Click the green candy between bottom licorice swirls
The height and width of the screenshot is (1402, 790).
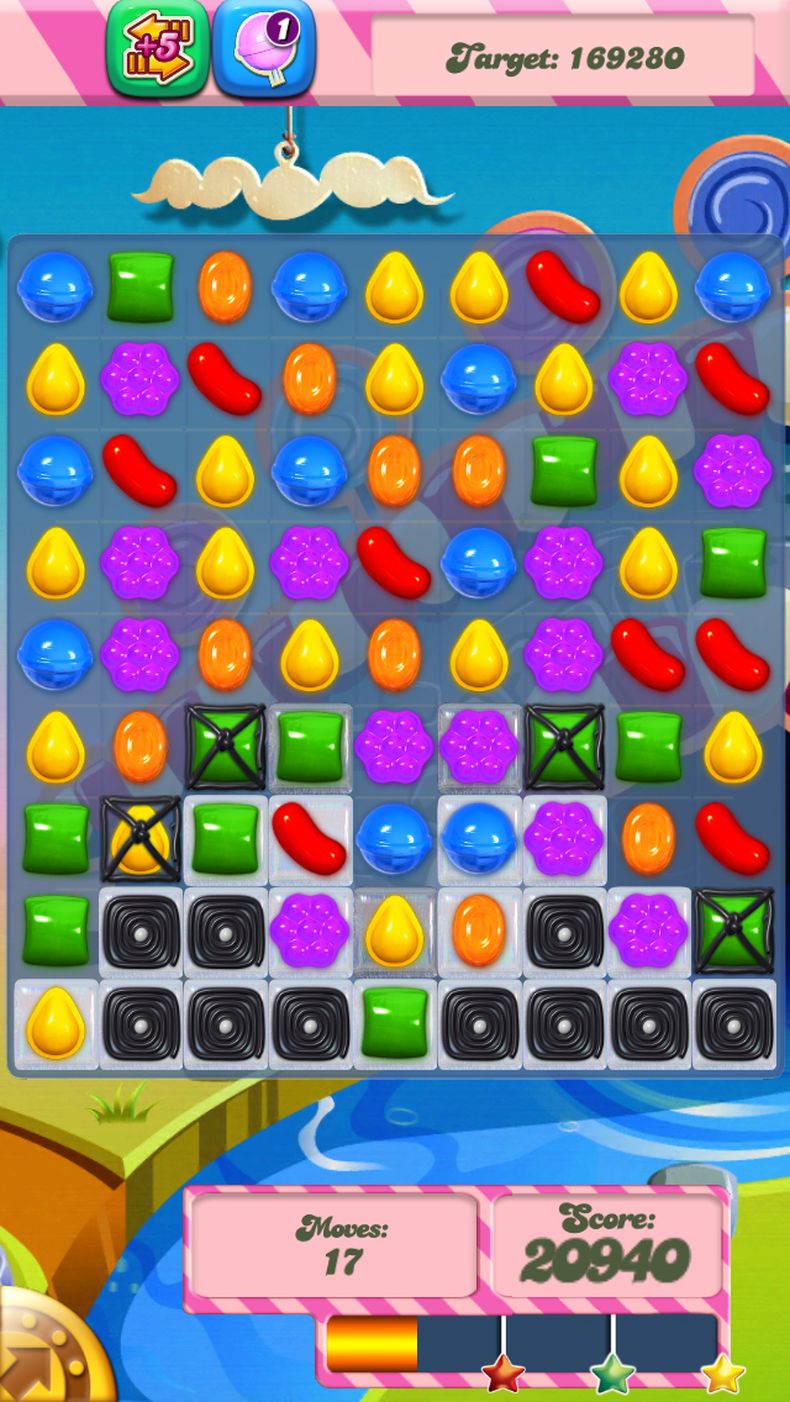point(396,1023)
